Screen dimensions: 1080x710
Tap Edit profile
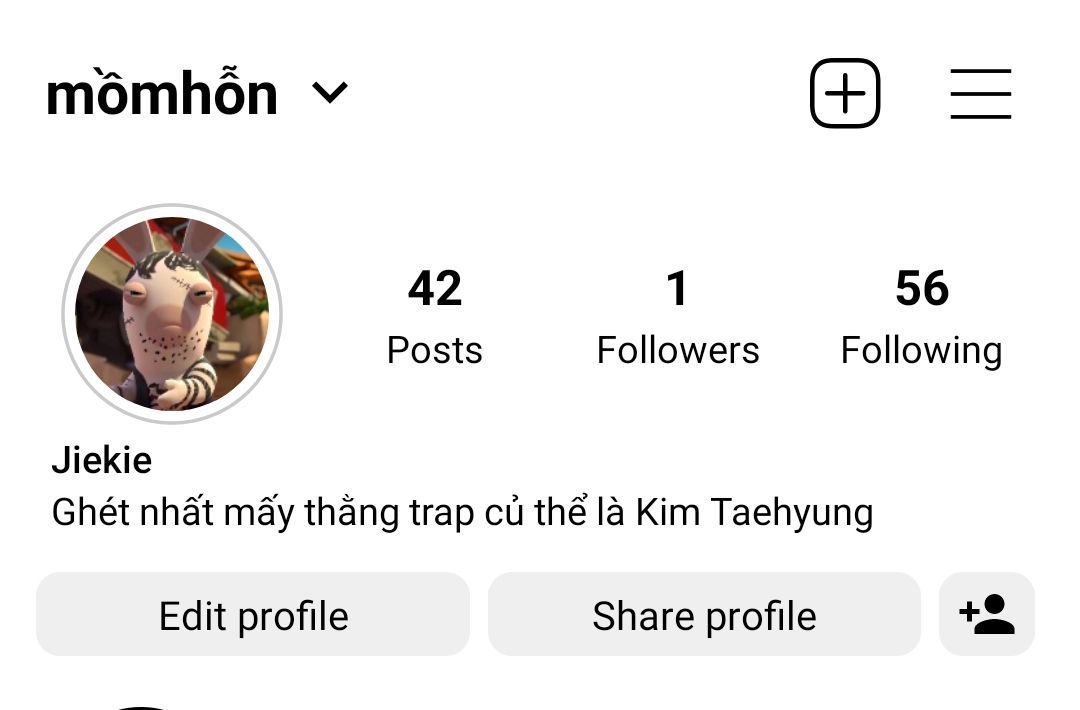253,615
